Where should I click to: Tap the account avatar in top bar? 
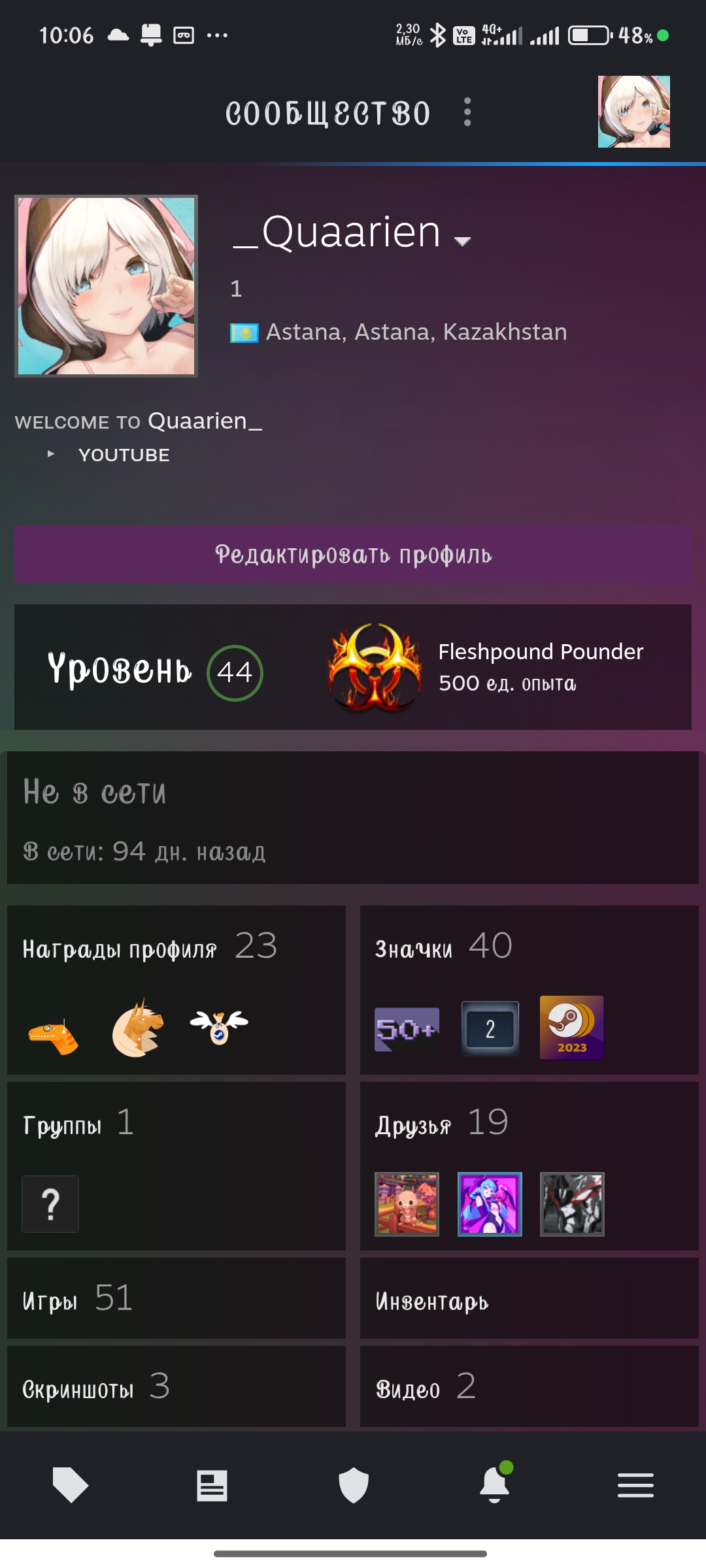tap(633, 112)
